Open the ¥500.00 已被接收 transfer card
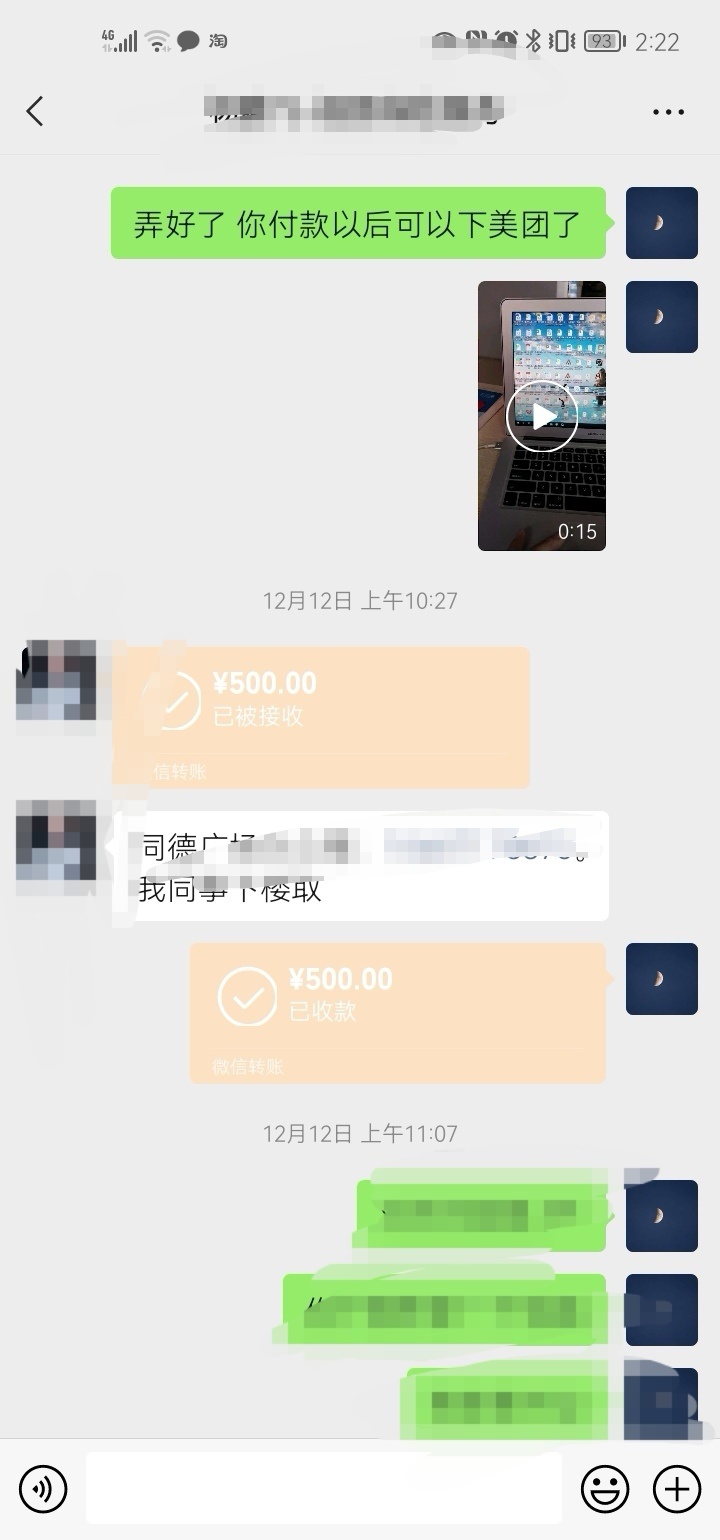Image resolution: width=720 pixels, height=1540 pixels. [320, 716]
